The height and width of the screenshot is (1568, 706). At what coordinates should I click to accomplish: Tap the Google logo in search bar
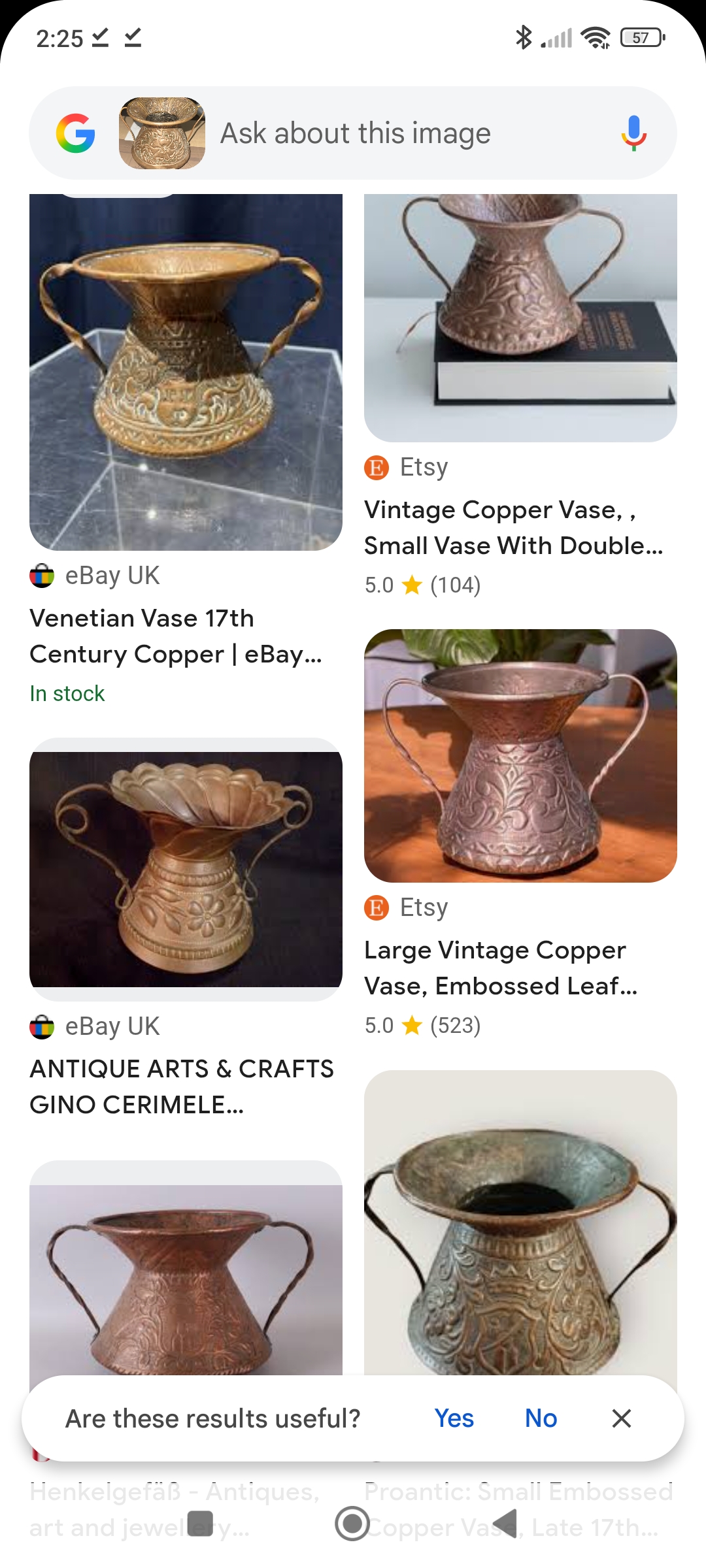pos(76,133)
